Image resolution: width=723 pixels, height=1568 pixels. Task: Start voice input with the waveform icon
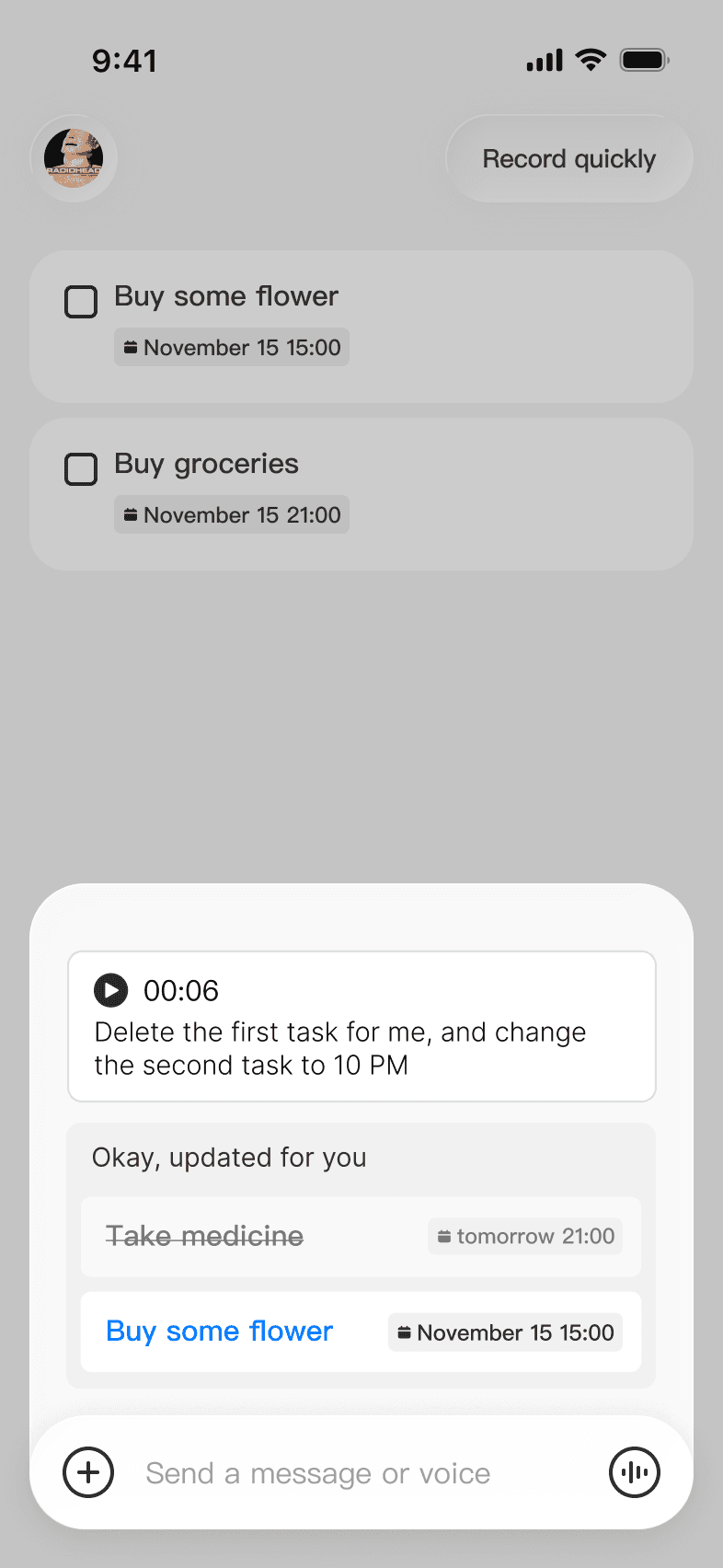635,1472
